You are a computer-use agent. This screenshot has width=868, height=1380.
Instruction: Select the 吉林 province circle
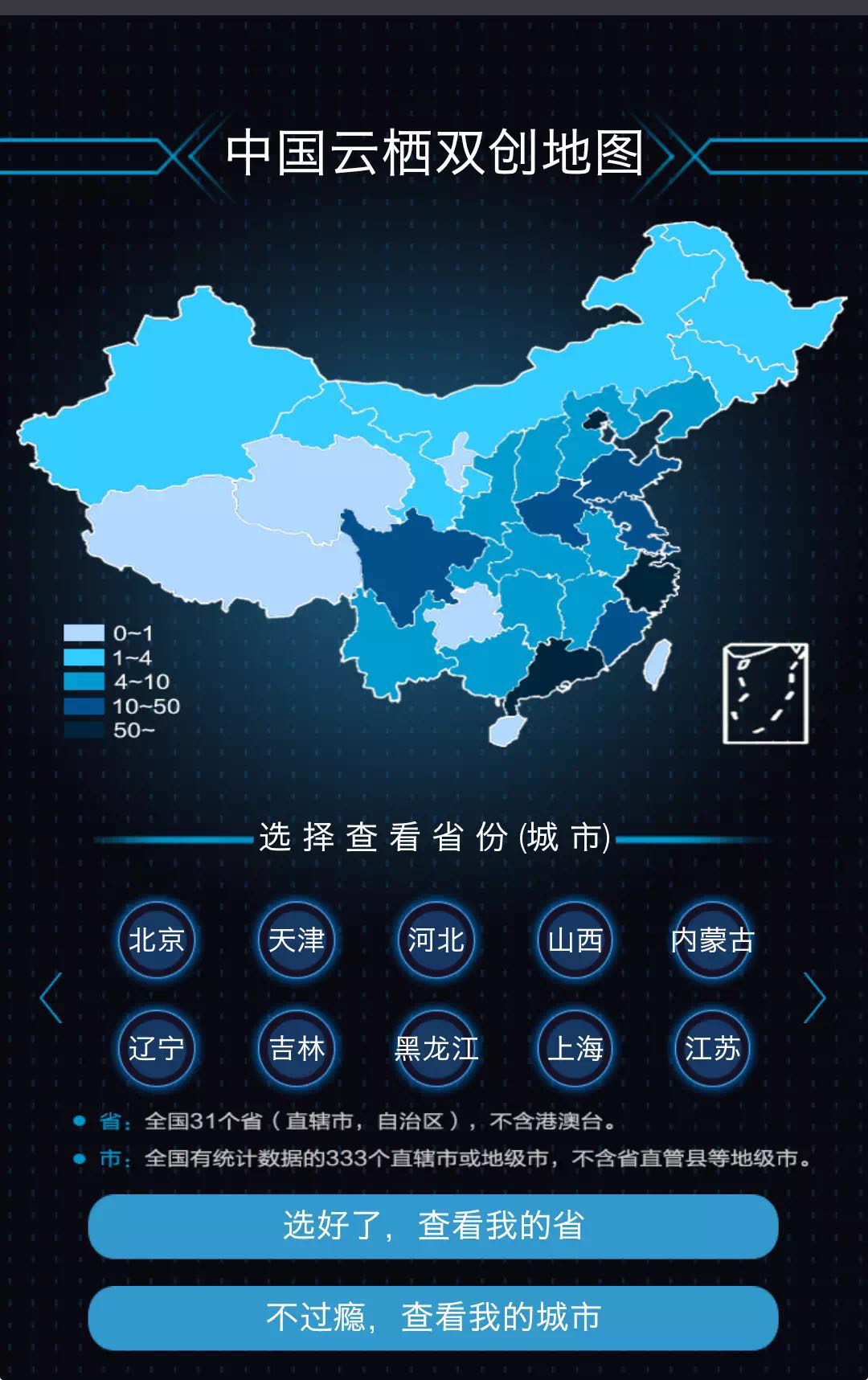(296, 1049)
